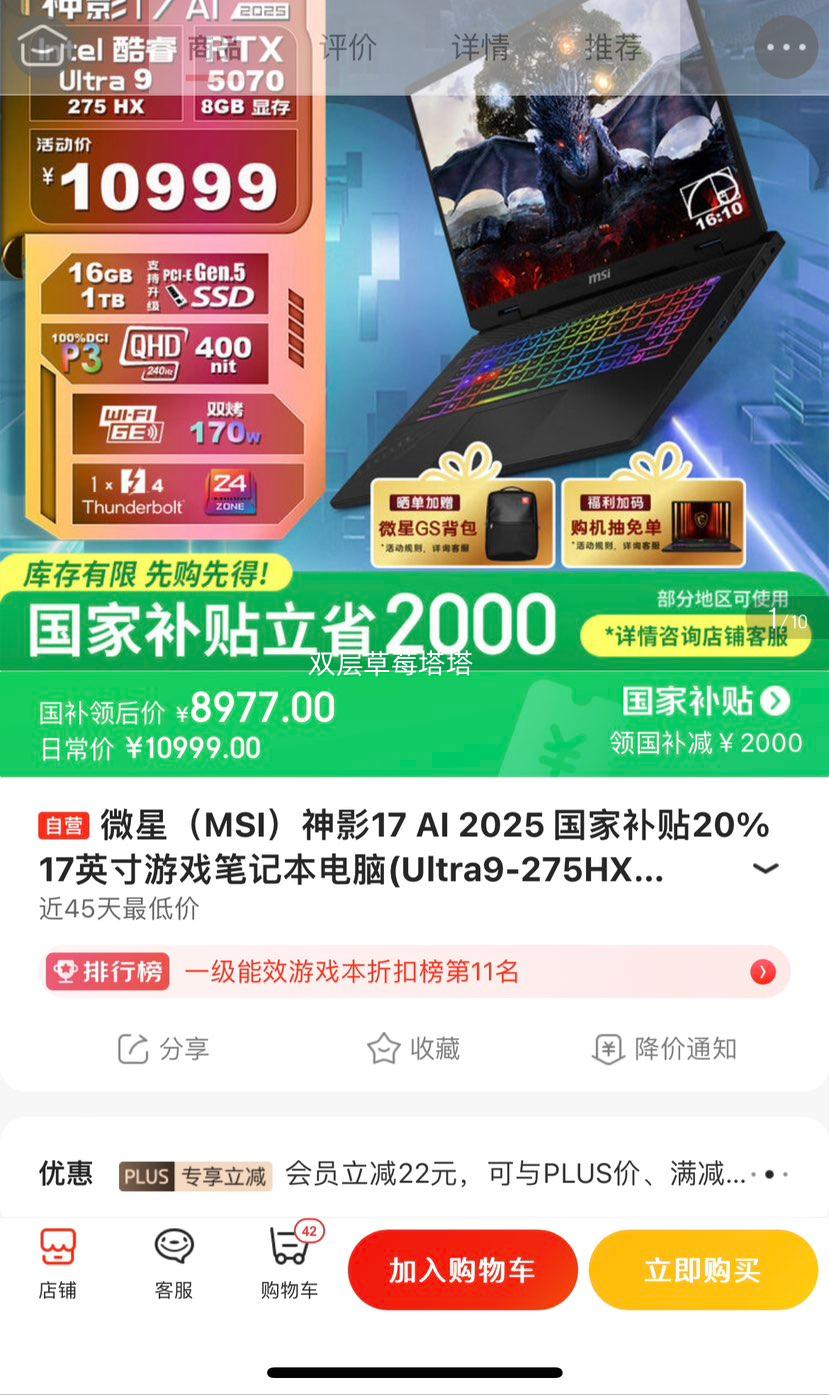
Task: Tap 加入购物车 to add to cart
Action: (x=462, y=1270)
